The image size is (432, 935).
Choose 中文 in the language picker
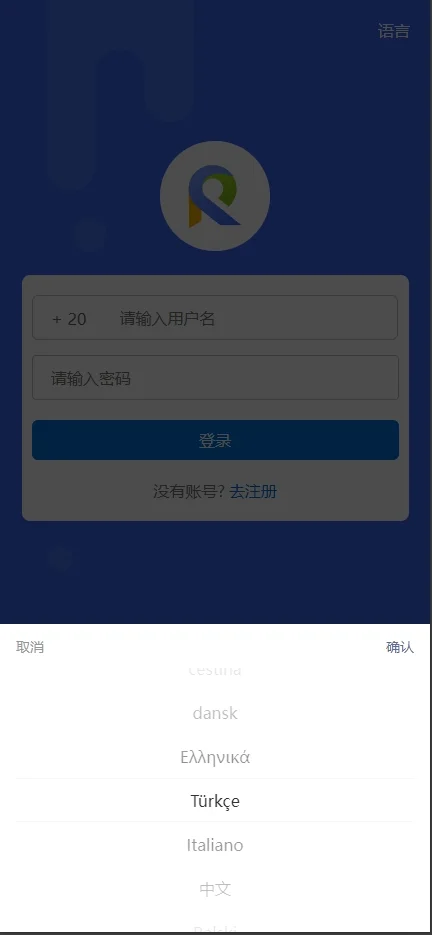coord(215,889)
